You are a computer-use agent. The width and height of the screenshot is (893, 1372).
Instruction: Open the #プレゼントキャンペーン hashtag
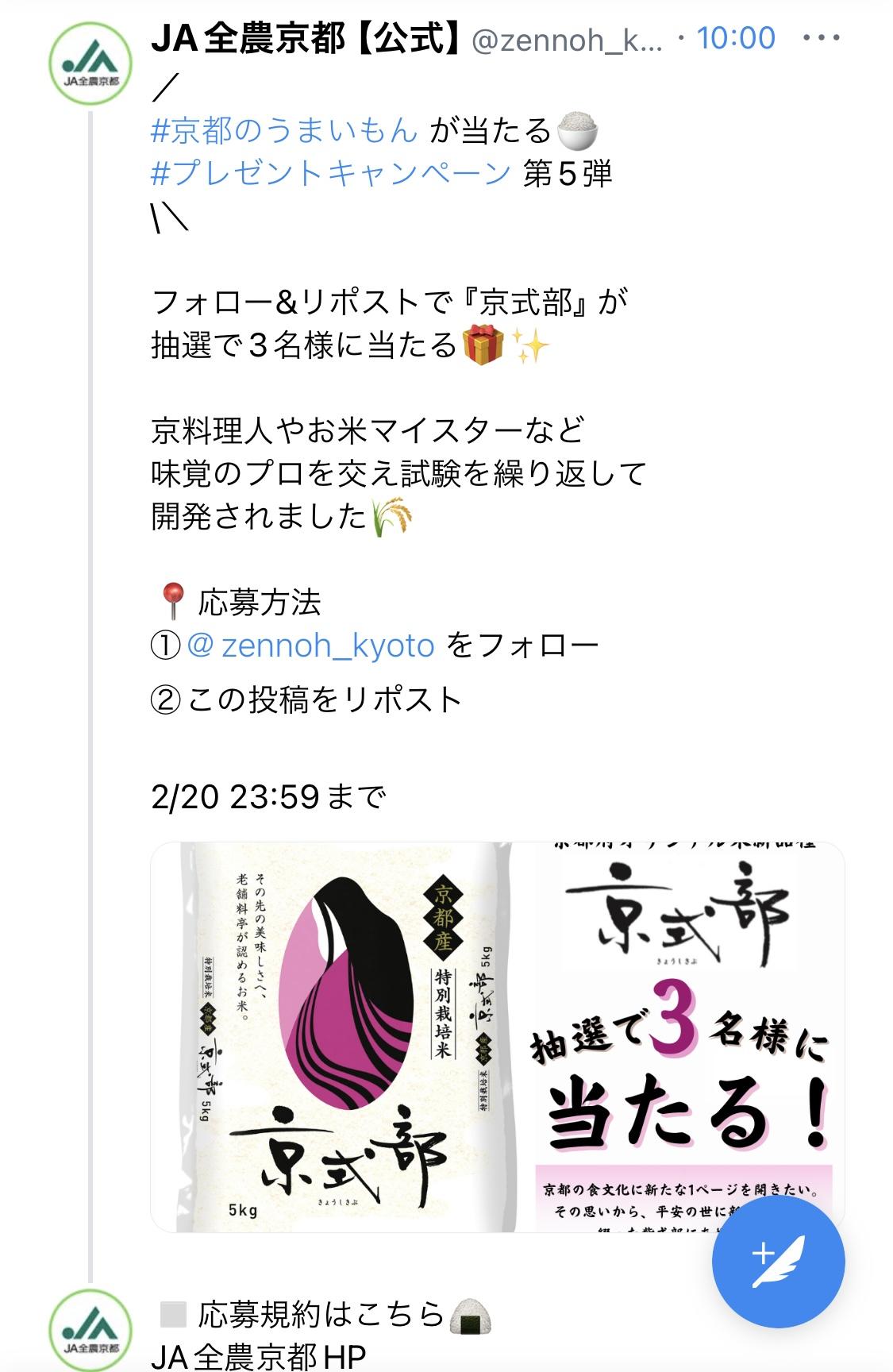coord(330,173)
